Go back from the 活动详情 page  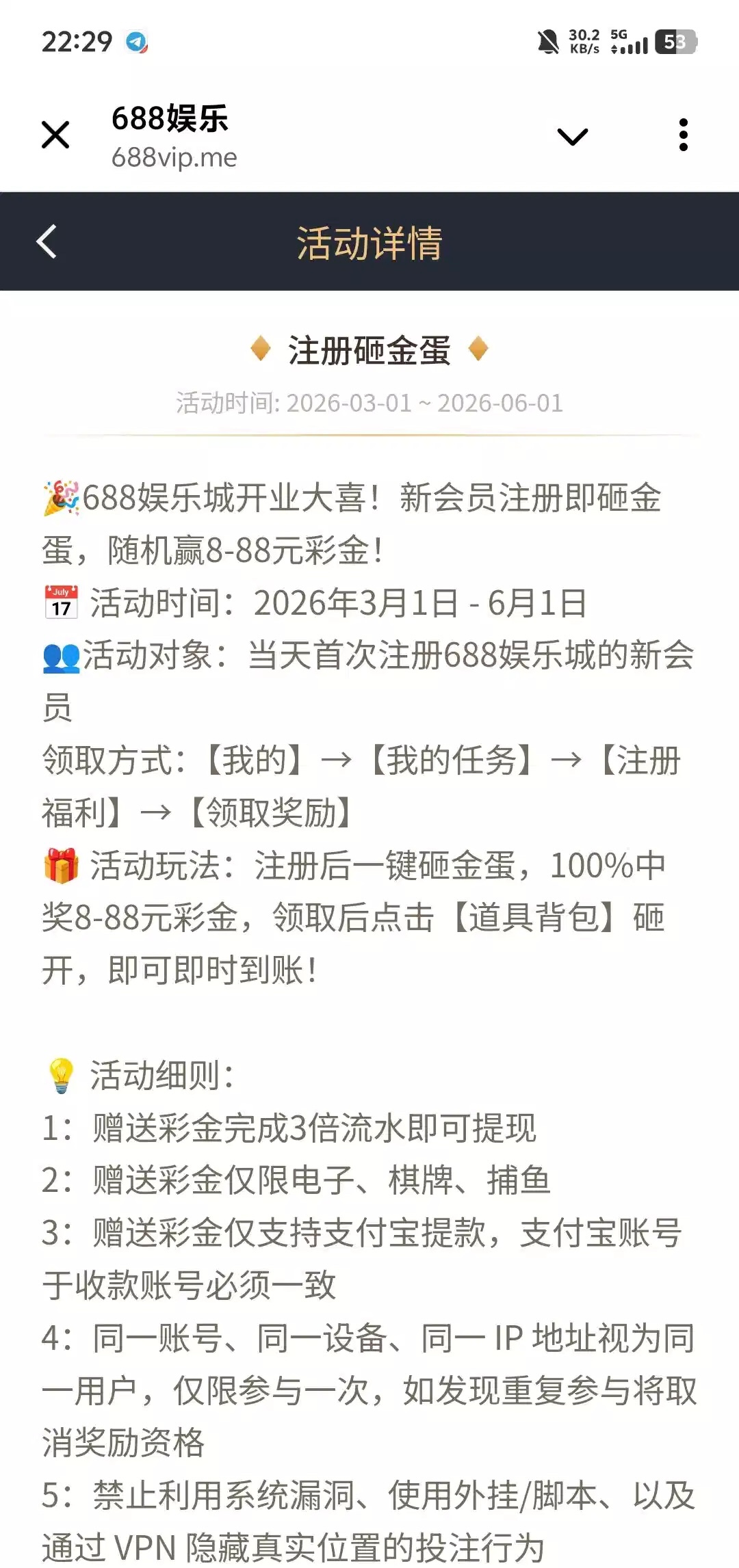point(47,241)
